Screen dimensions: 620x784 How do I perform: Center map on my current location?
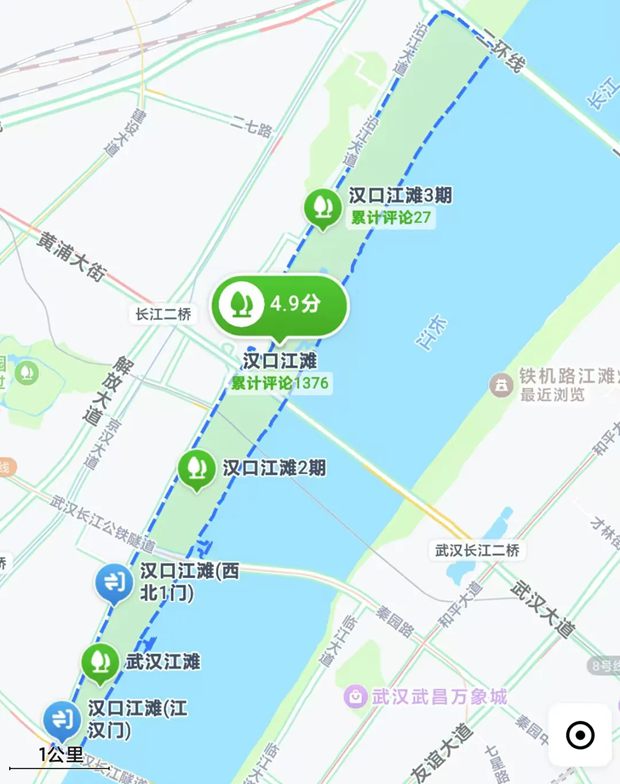click(x=580, y=736)
